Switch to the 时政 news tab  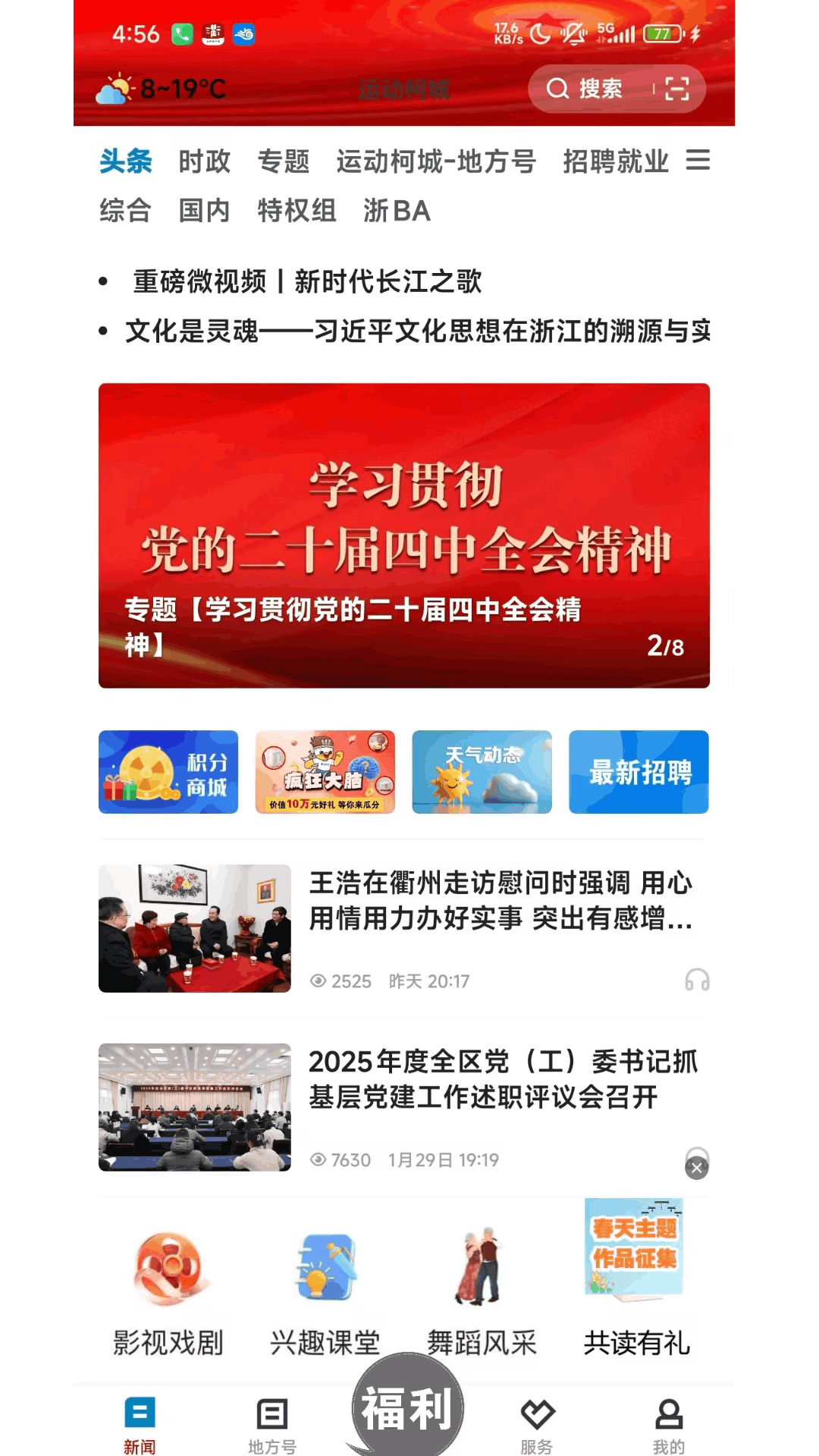205,162
